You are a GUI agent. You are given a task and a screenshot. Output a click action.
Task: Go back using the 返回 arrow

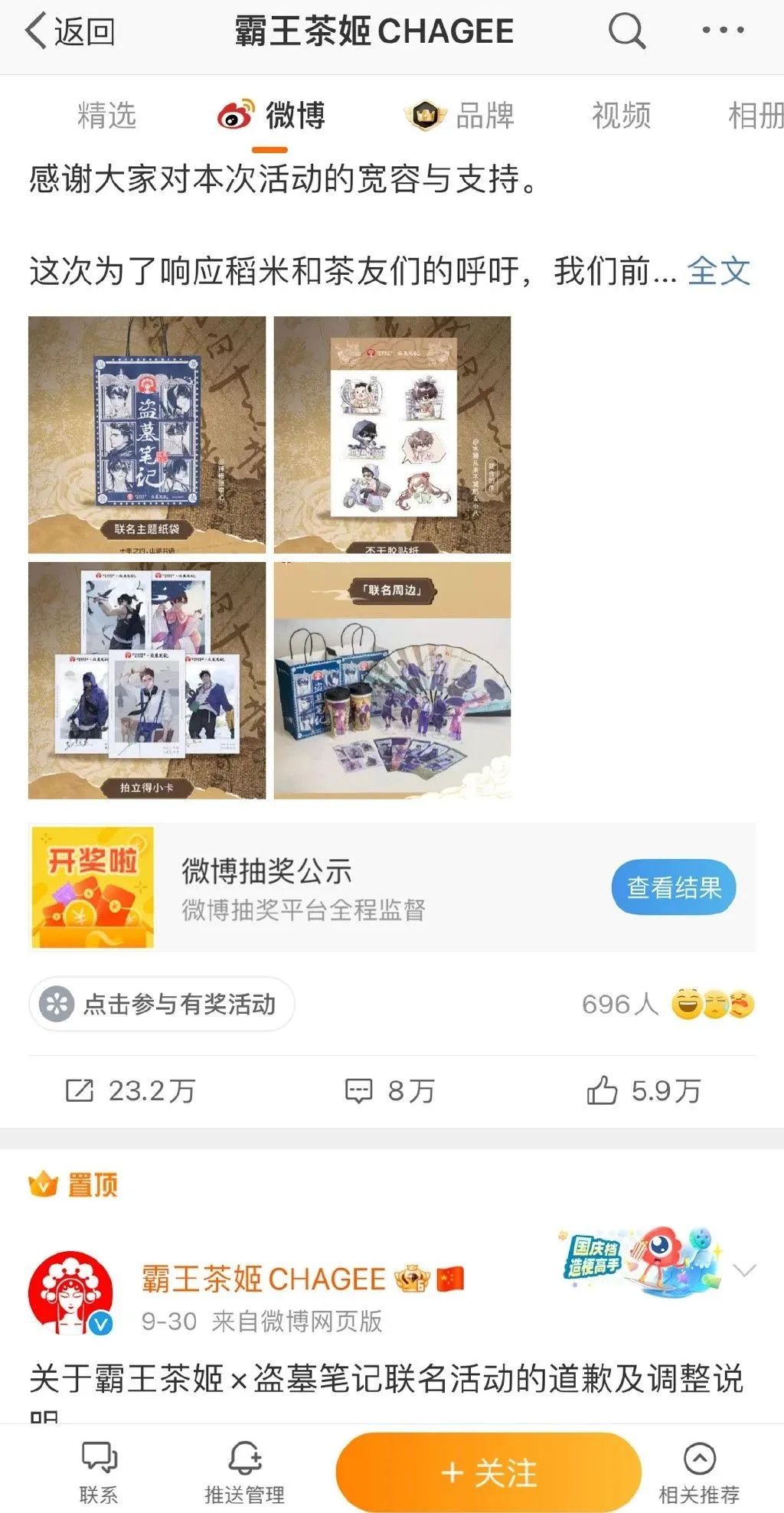[69, 32]
